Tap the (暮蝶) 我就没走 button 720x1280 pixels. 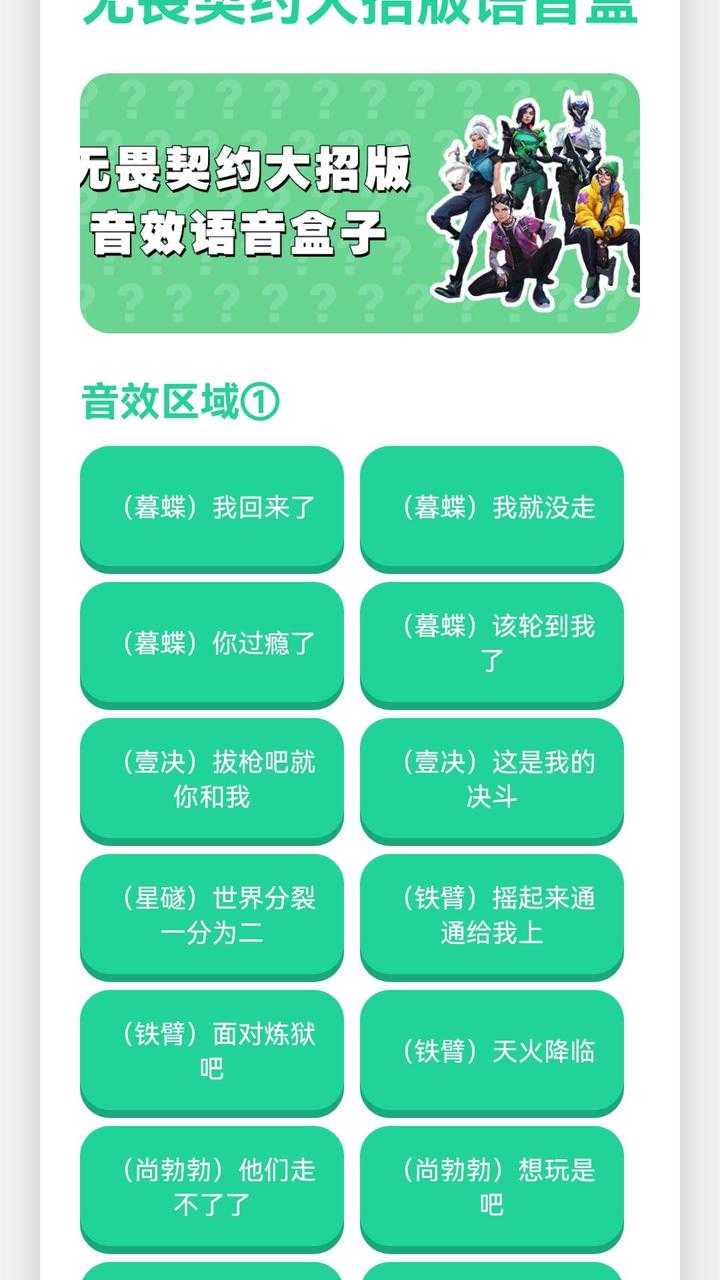click(492, 507)
